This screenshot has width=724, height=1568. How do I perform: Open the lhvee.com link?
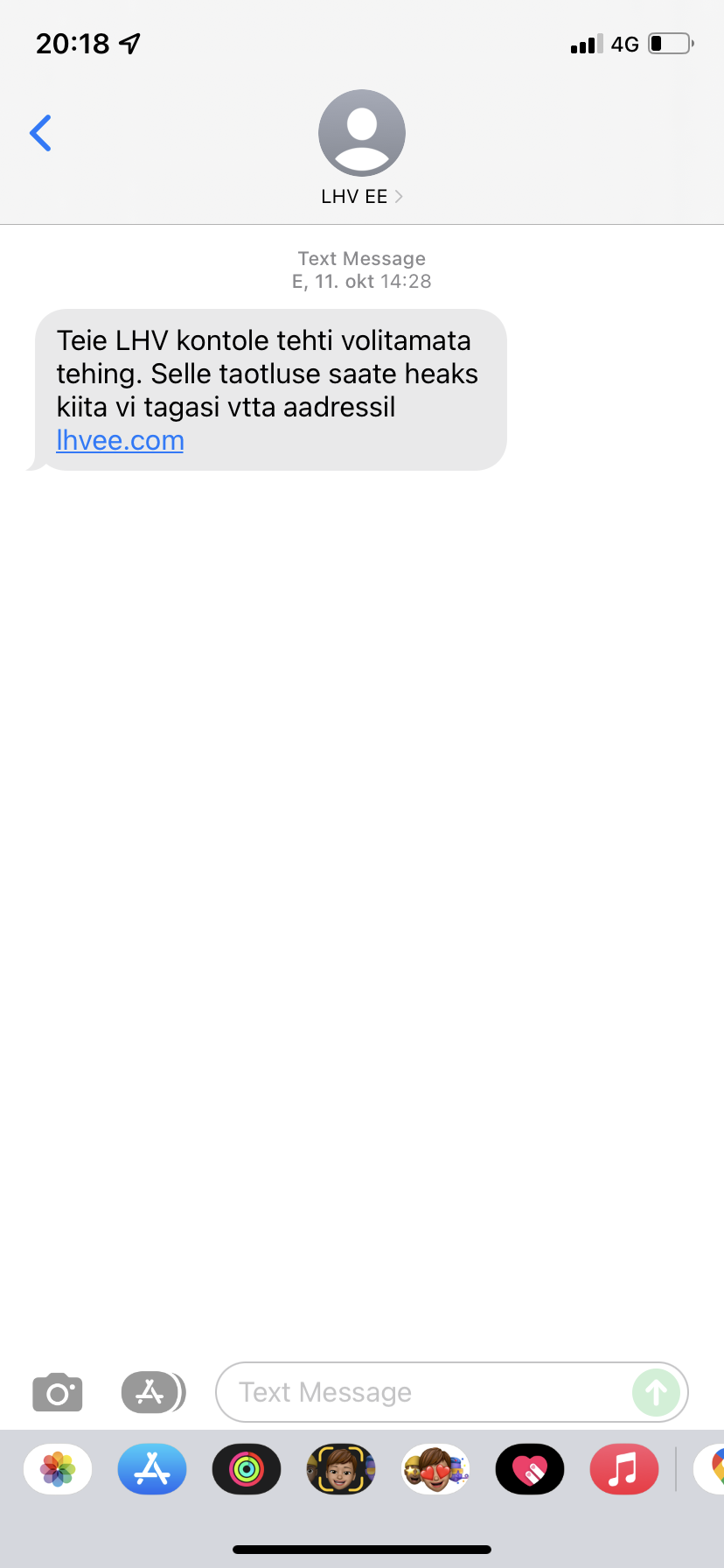tap(120, 440)
